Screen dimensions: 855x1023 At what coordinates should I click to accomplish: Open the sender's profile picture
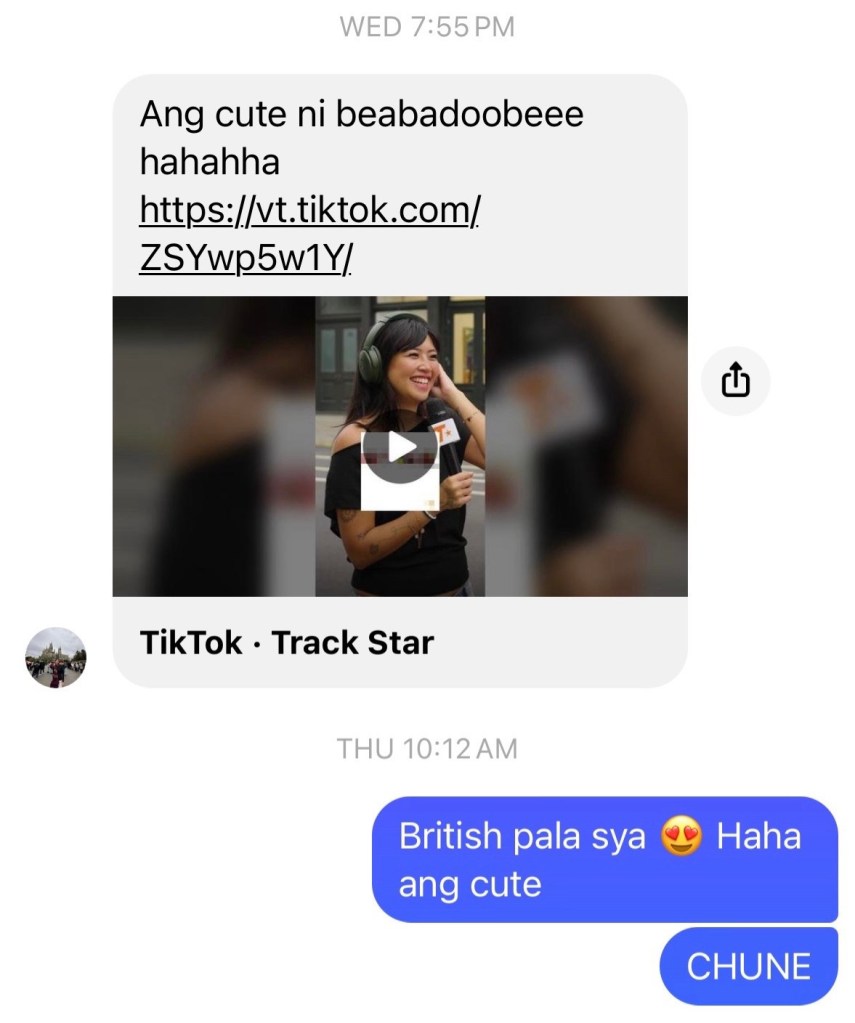tap(56, 657)
